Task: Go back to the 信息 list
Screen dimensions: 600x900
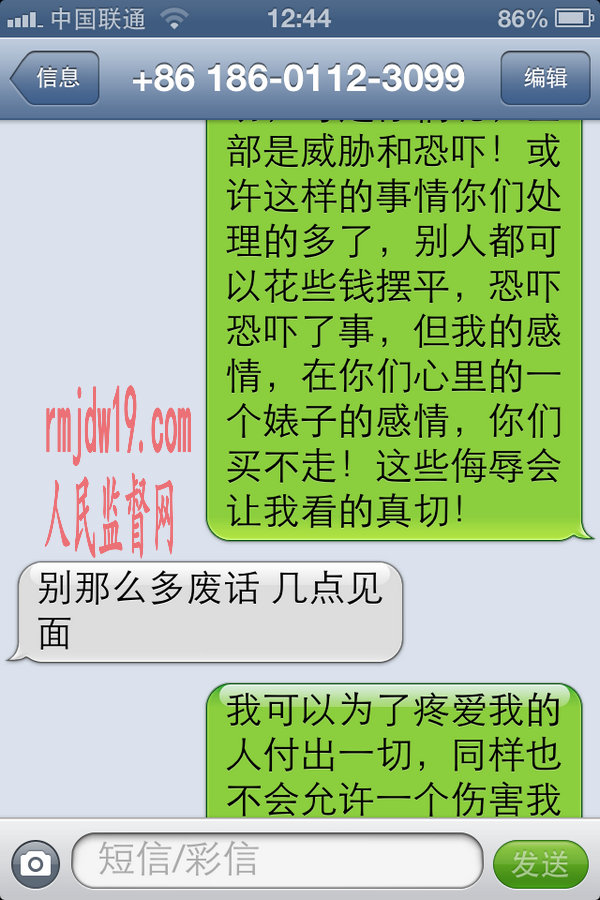Action: pyautogui.click(x=56, y=78)
